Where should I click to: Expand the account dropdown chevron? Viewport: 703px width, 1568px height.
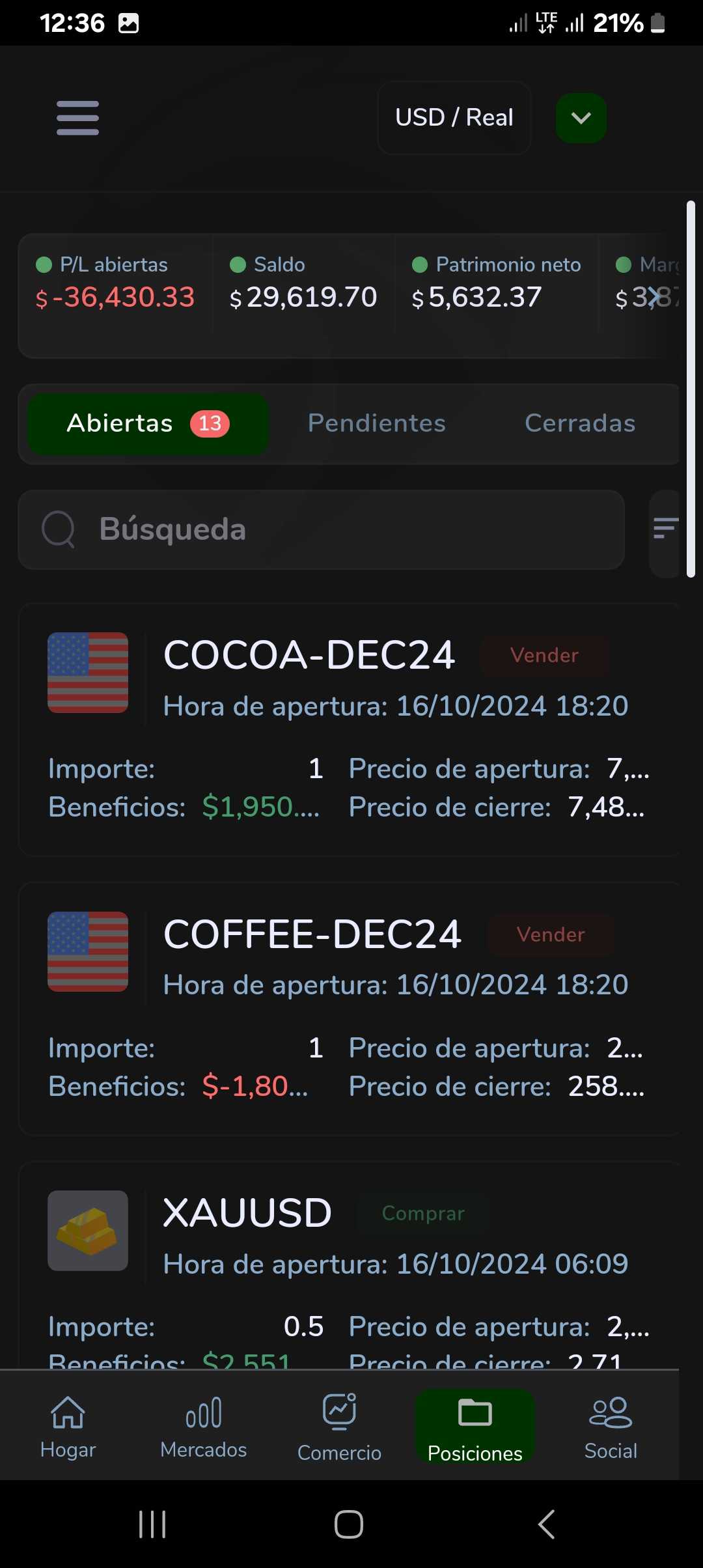click(581, 118)
